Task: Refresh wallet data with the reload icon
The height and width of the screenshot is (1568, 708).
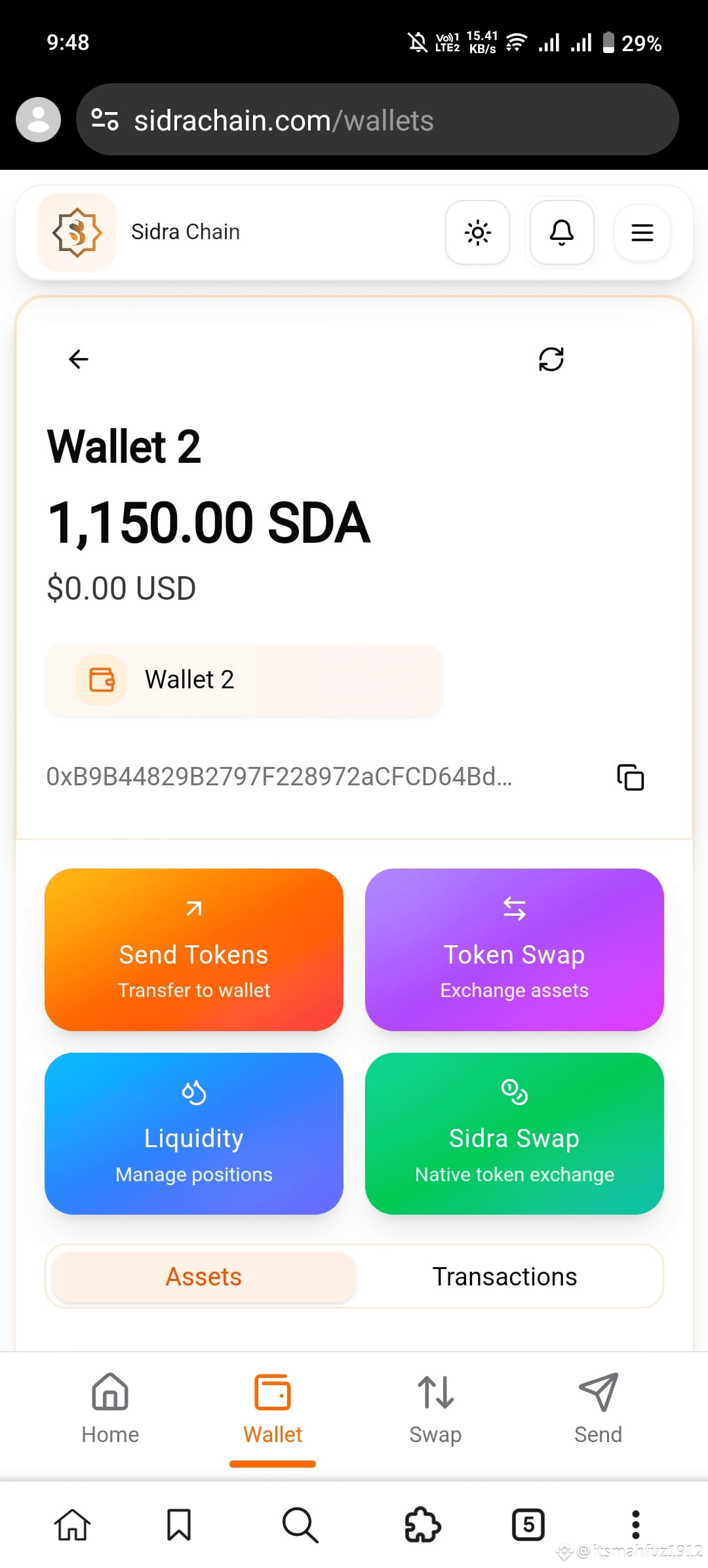Action: 551,359
